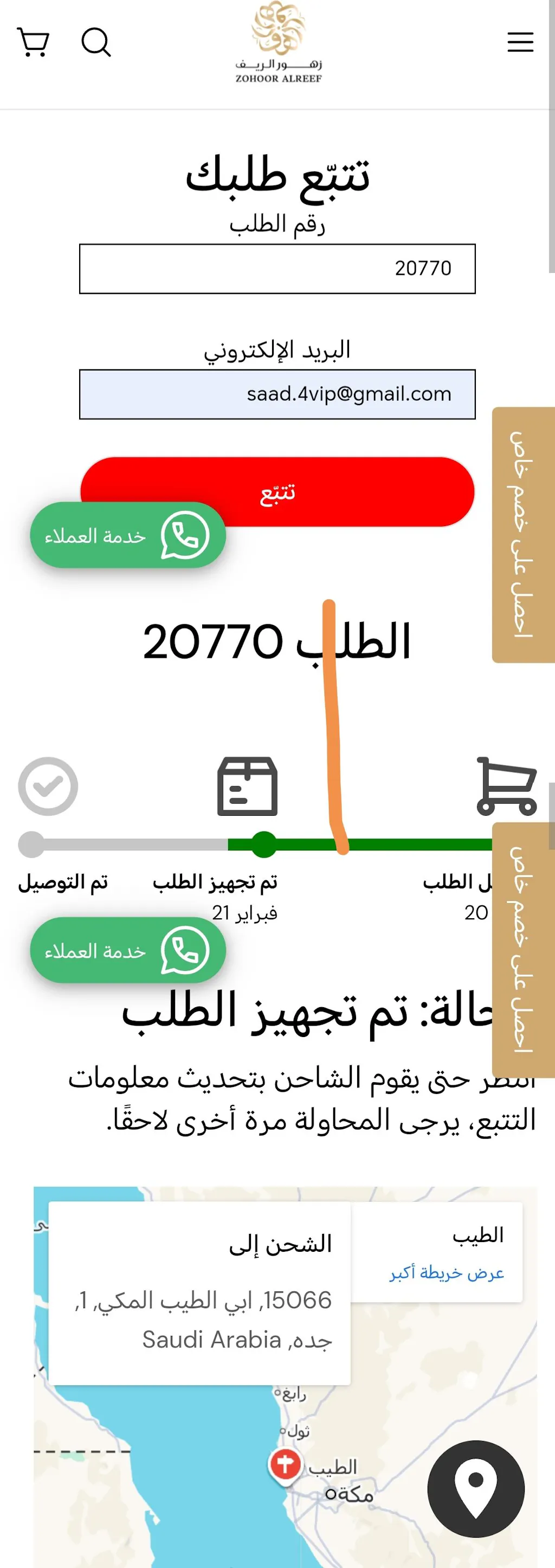Open the hamburger menu
The height and width of the screenshot is (1568, 555).
(520, 42)
